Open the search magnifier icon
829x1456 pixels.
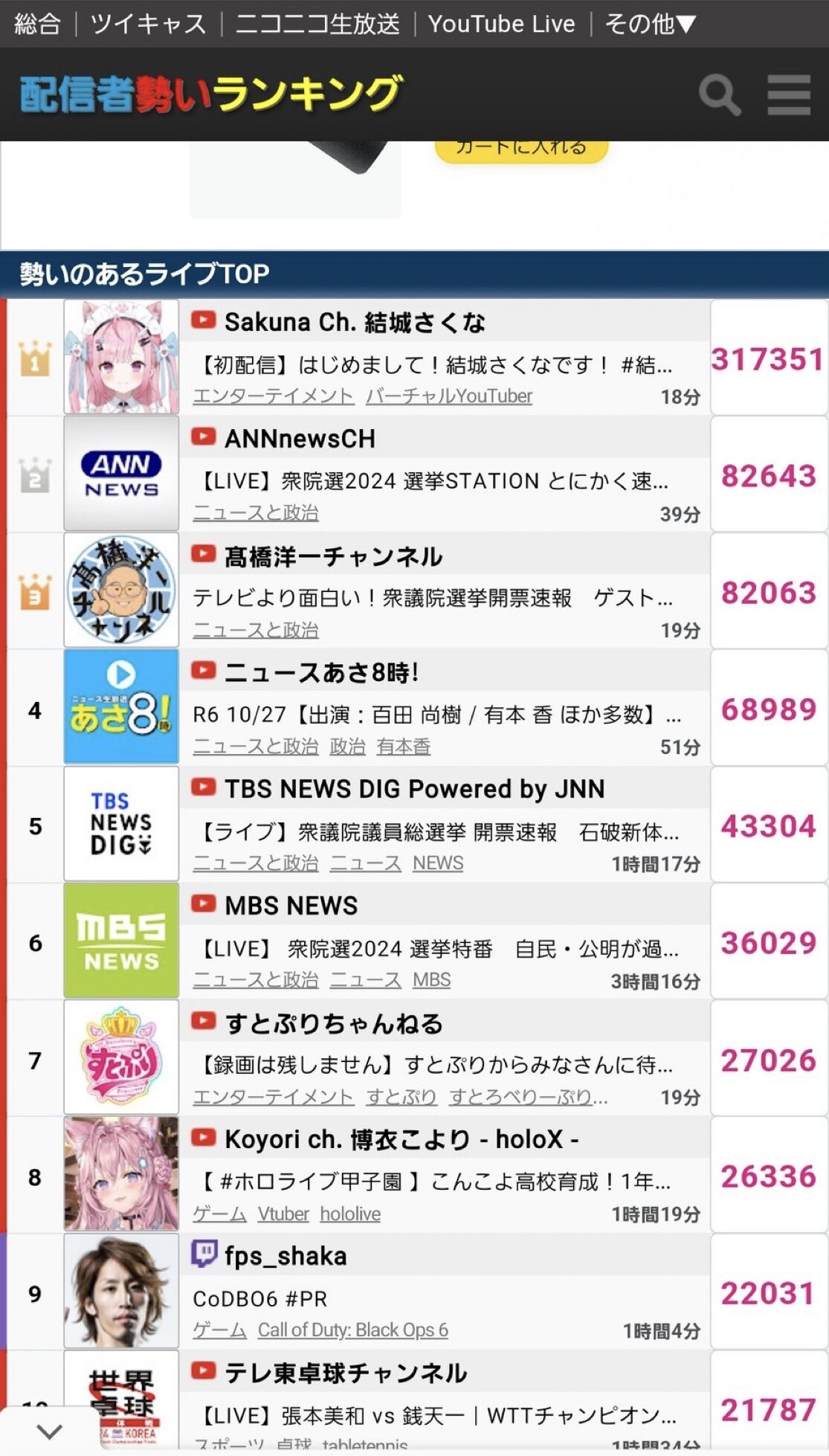pos(719,95)
